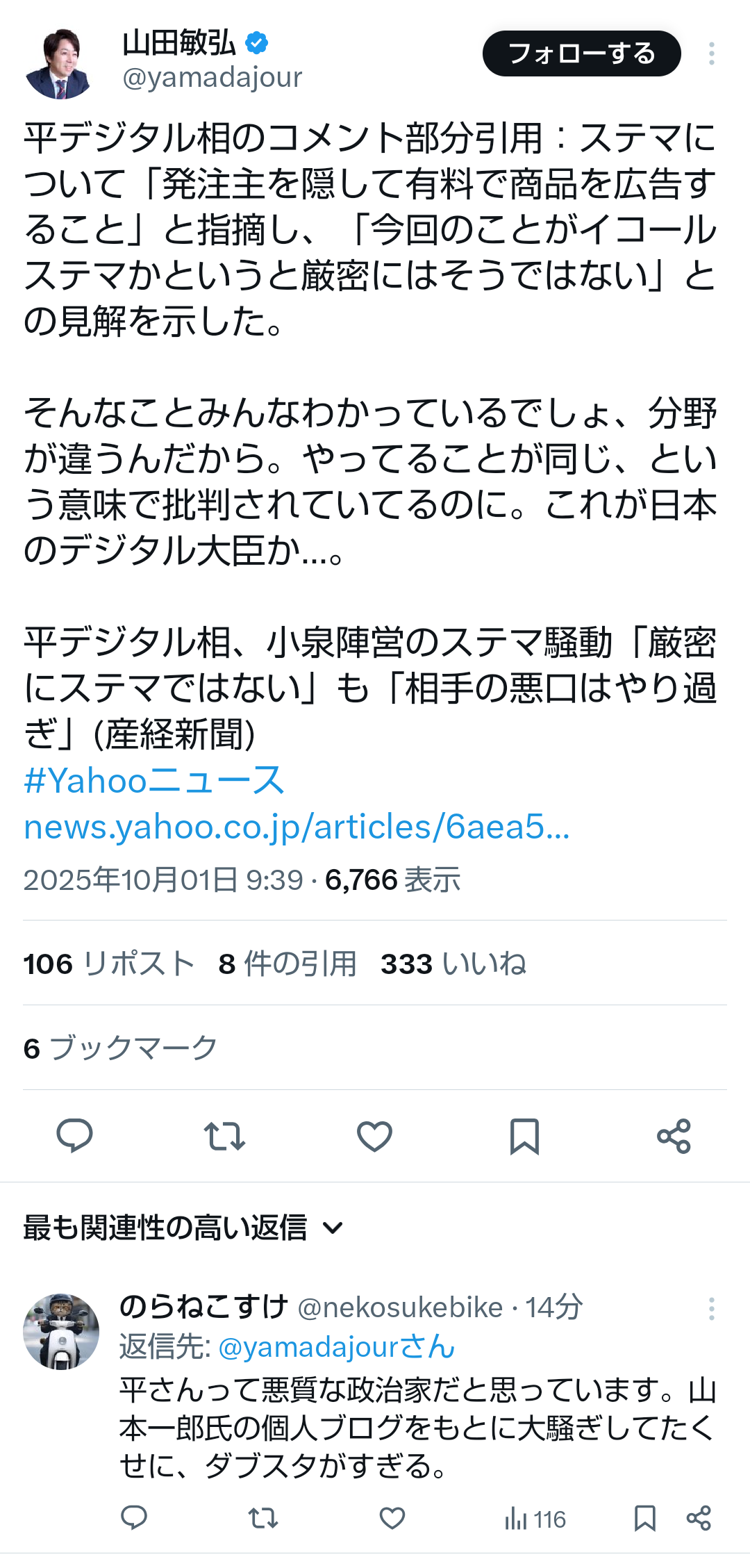Open the news.yahoo.co.jp article link
This screenshot has height=1568, width=750.
[x=297, y=827]
